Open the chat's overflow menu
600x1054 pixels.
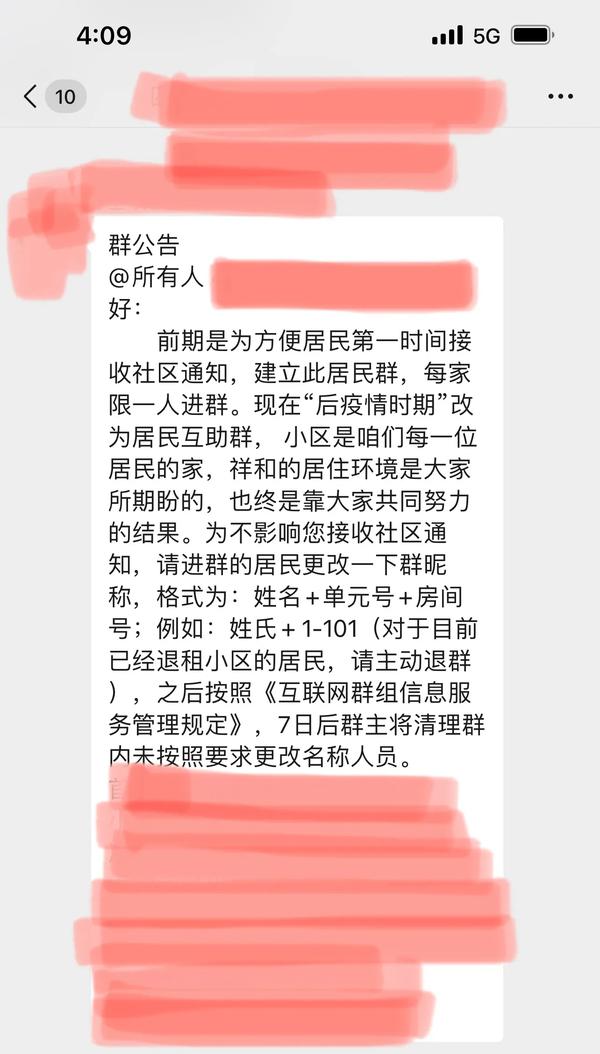coord(561,97)
